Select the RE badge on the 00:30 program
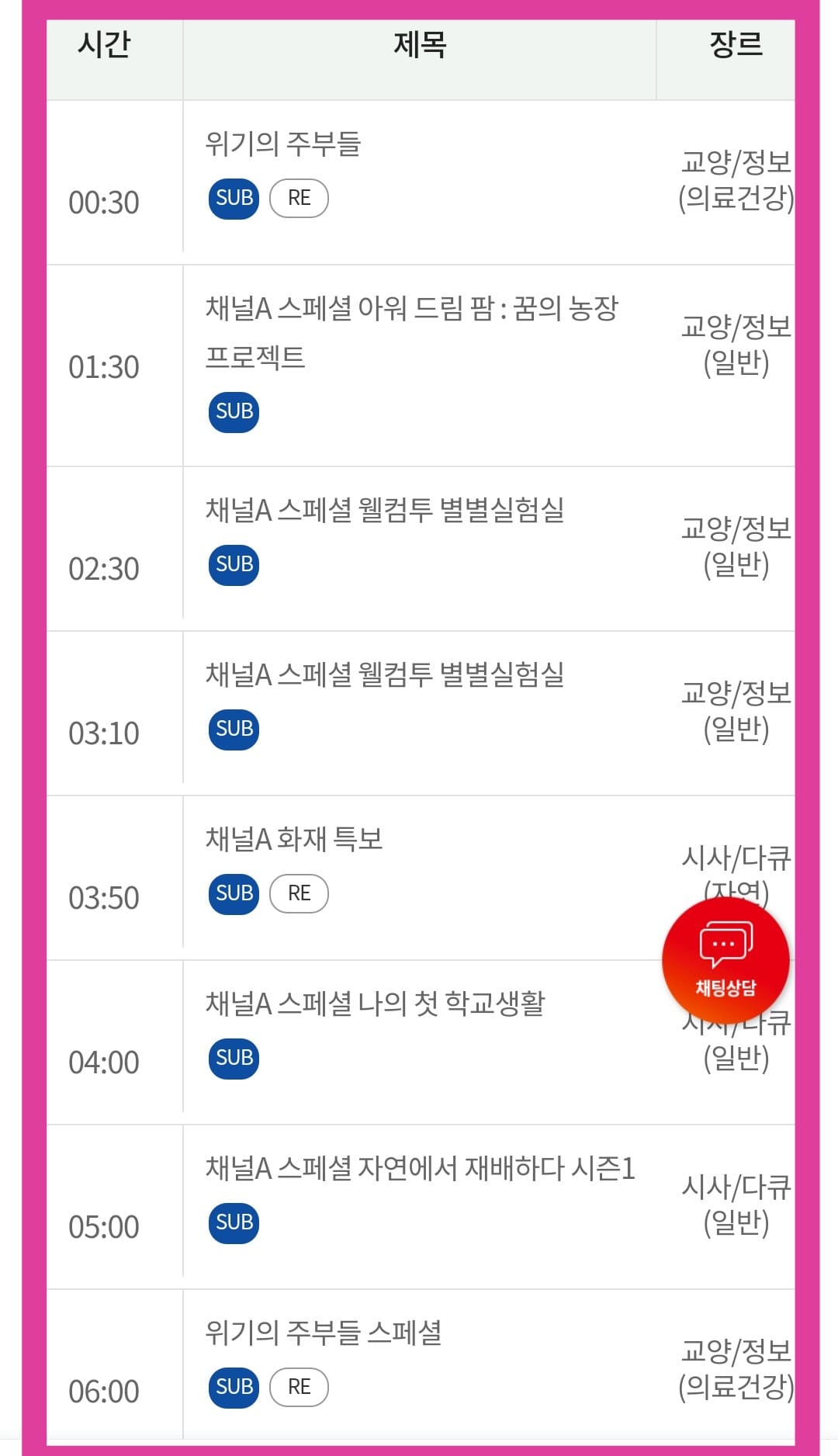The image size is (838, 1456). (299, 197)
